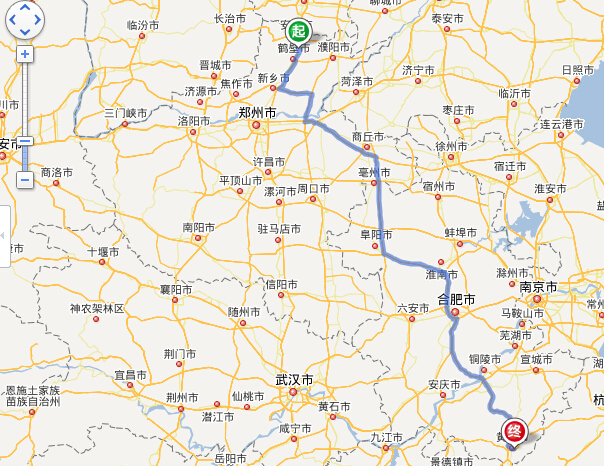
Task: Zoom out using the minus button
Action: (x=25, y=179)
